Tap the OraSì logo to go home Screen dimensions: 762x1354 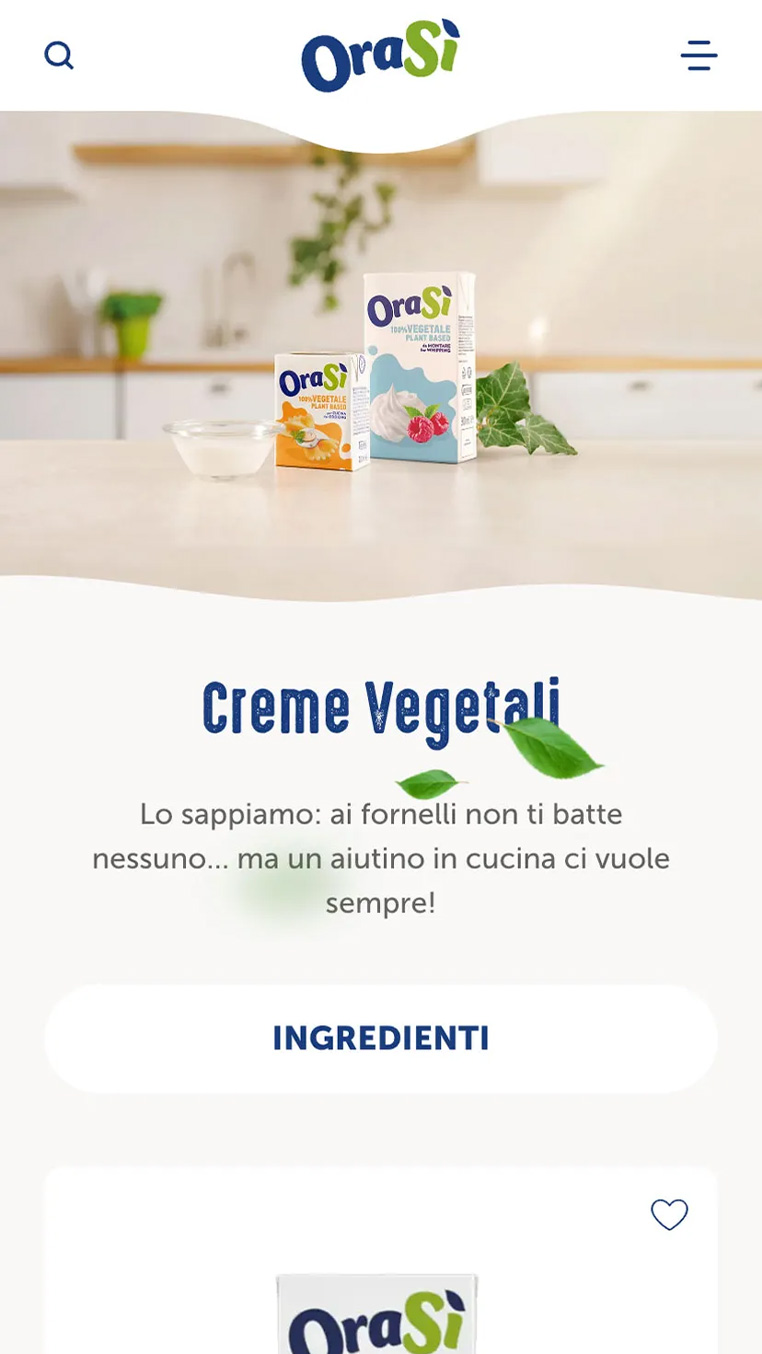pyautogui.click(x=380, y=56)
